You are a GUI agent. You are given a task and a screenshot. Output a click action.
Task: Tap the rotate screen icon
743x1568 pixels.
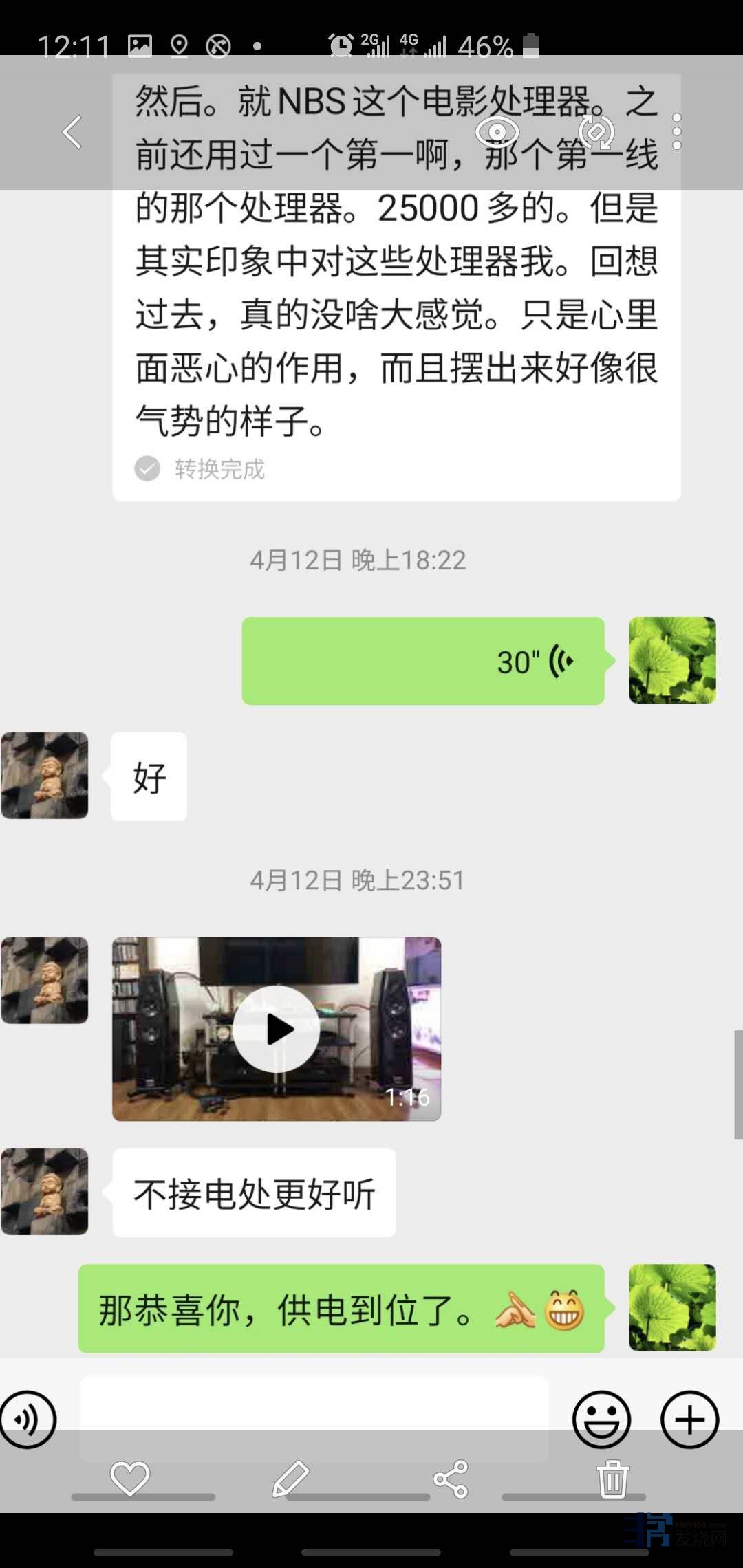[596, 131]
